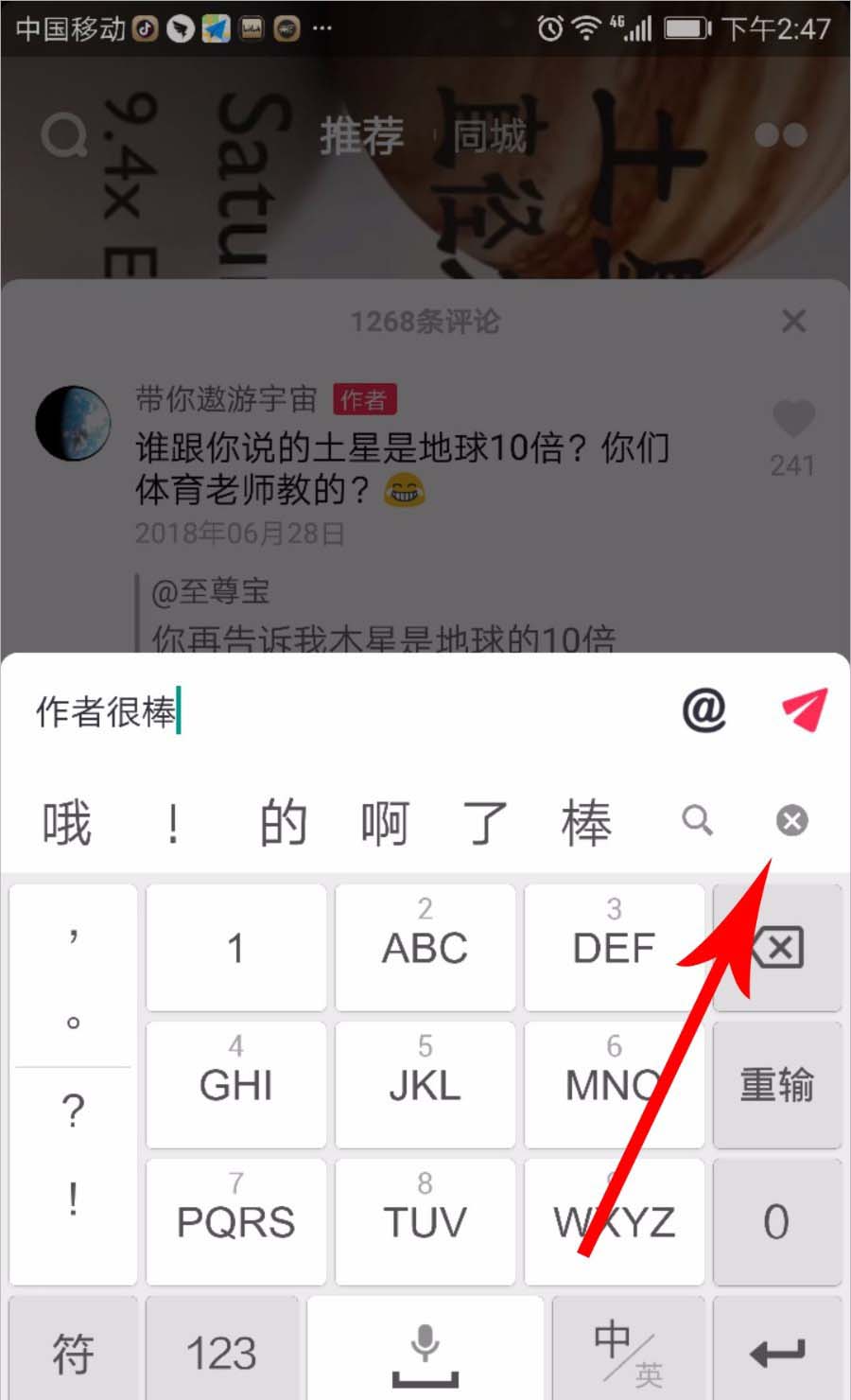Tap the return key
851x1400 pixels.
tap(777, 1353)
